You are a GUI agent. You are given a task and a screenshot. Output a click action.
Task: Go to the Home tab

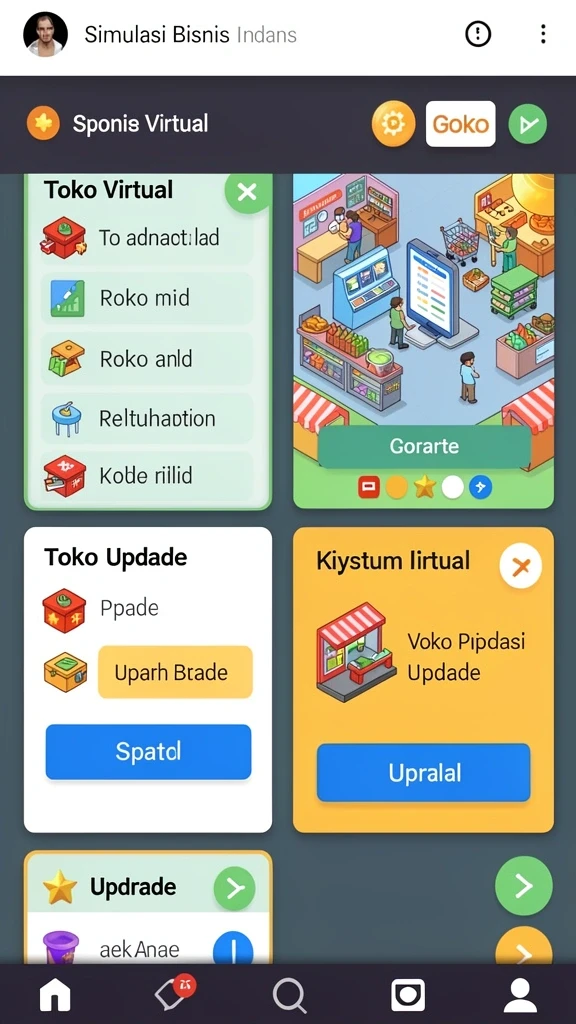[x=56, y=996]
